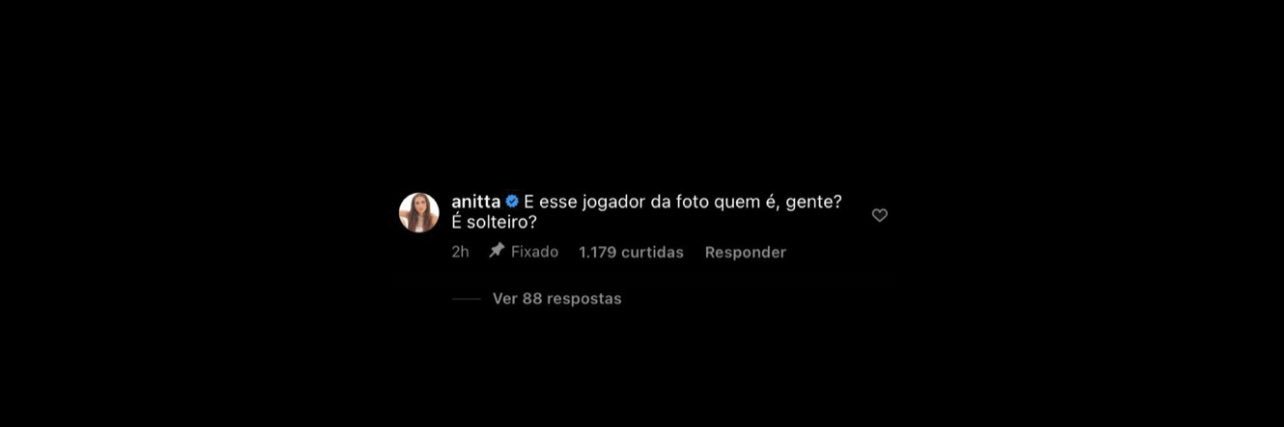Expand Ver 88 respostas
The image size is (1284, 427).
[556, 299]
